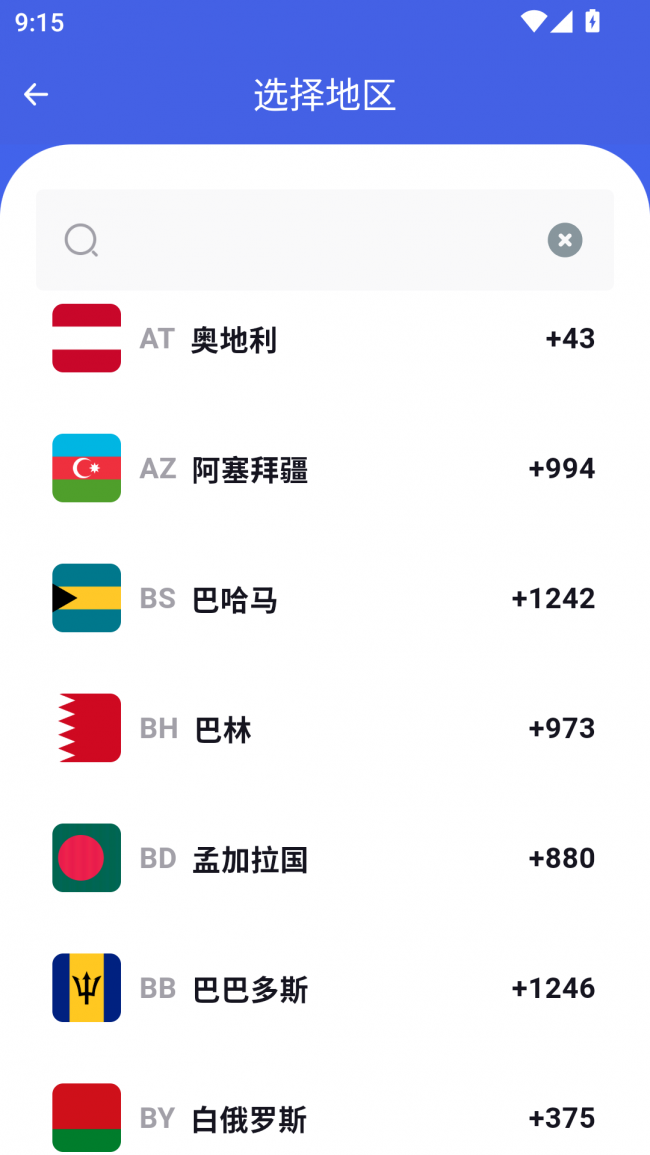Select the 巴林 +973 row

[x=324, y=729]
